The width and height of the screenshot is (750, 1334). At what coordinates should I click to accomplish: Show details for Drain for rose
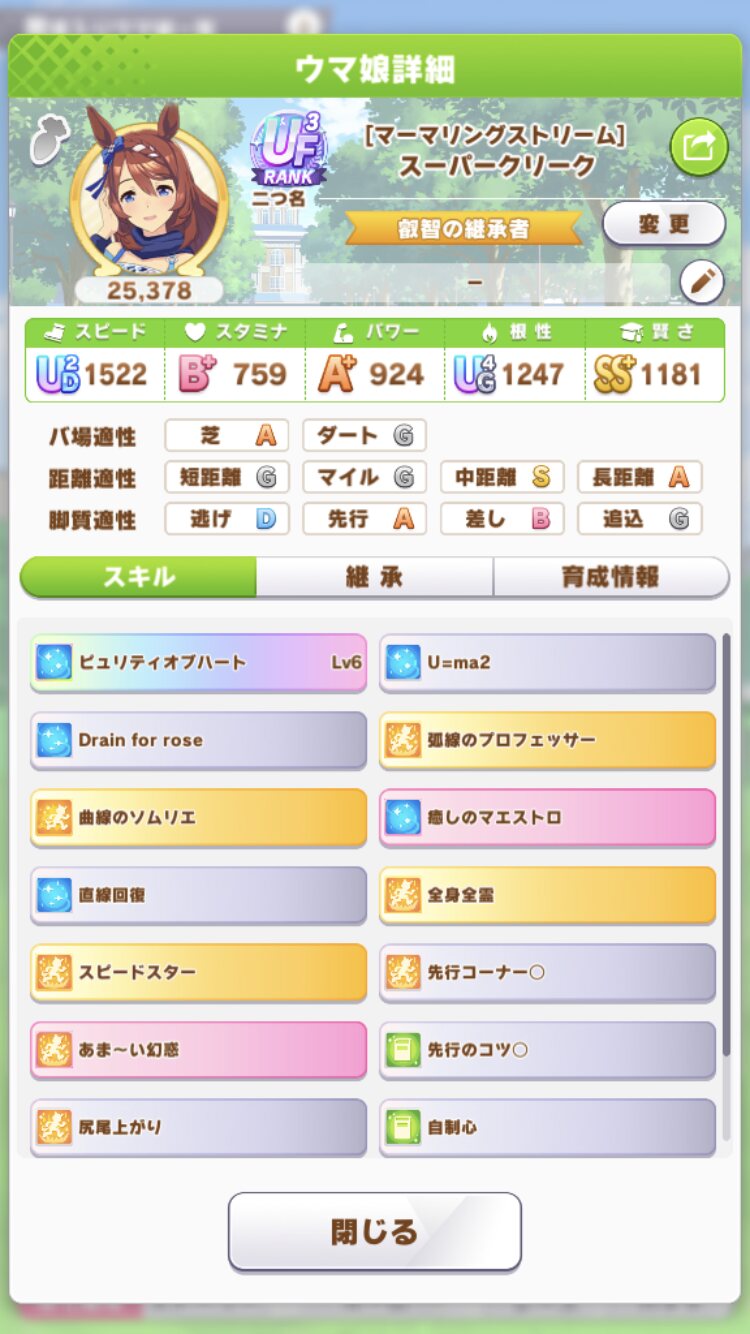(198, 740)
